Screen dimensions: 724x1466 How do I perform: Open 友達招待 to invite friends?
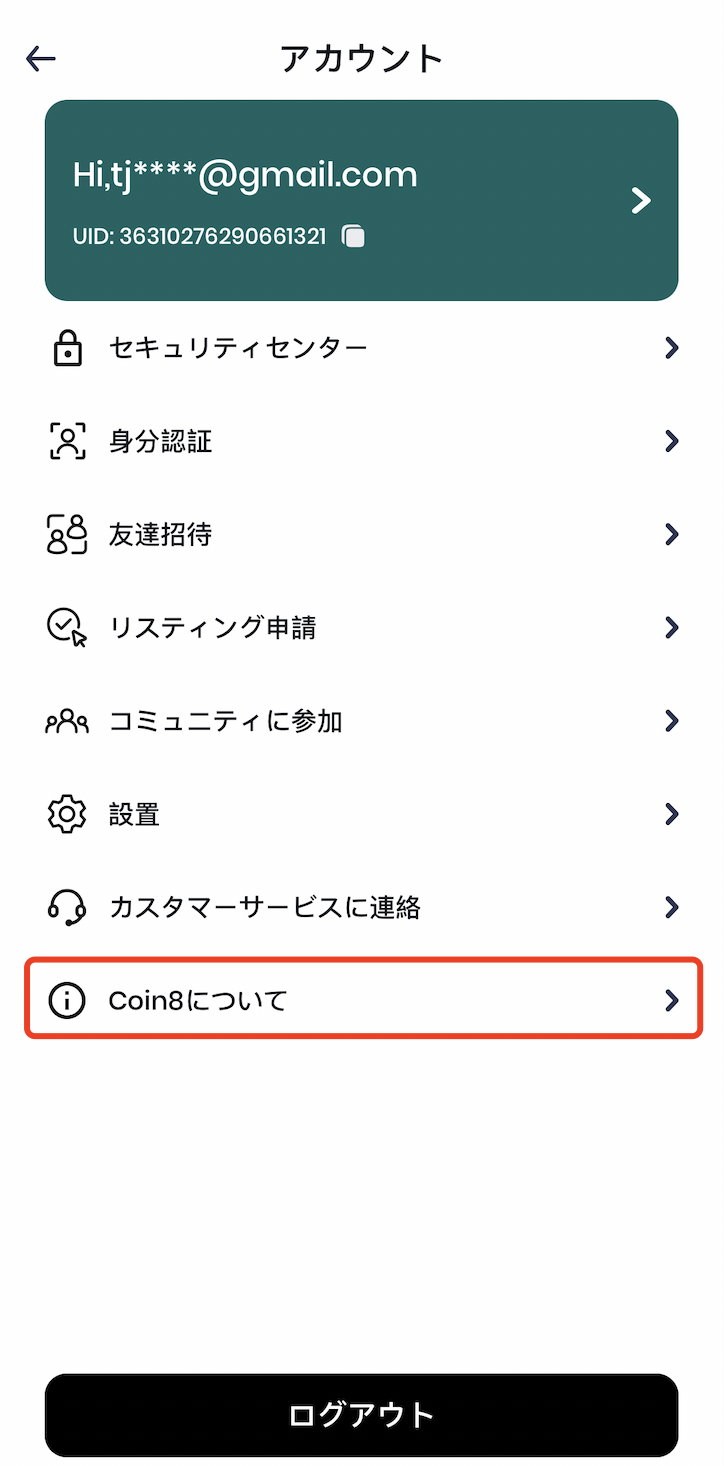click(x=362, y=534)
